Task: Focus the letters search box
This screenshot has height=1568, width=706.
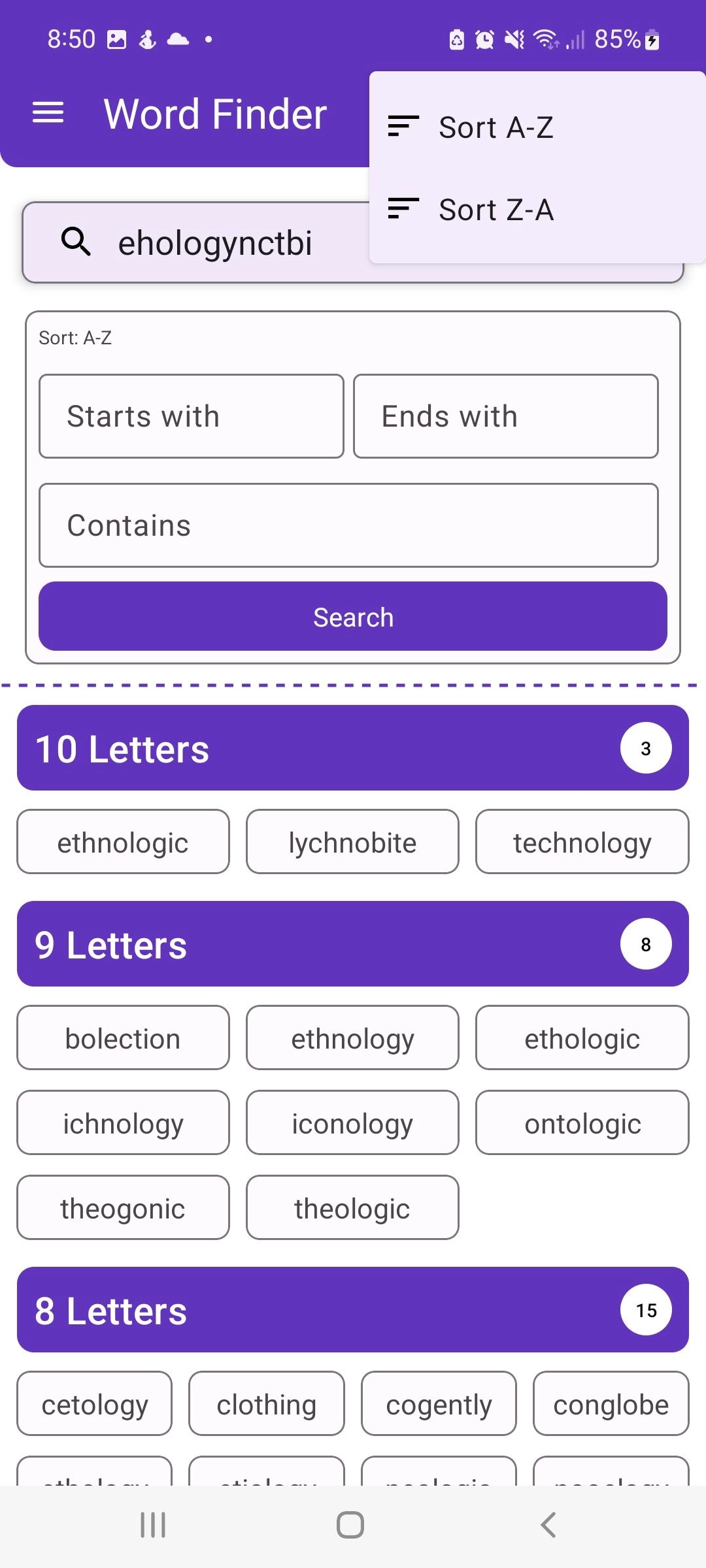Action: pos(216,243)
